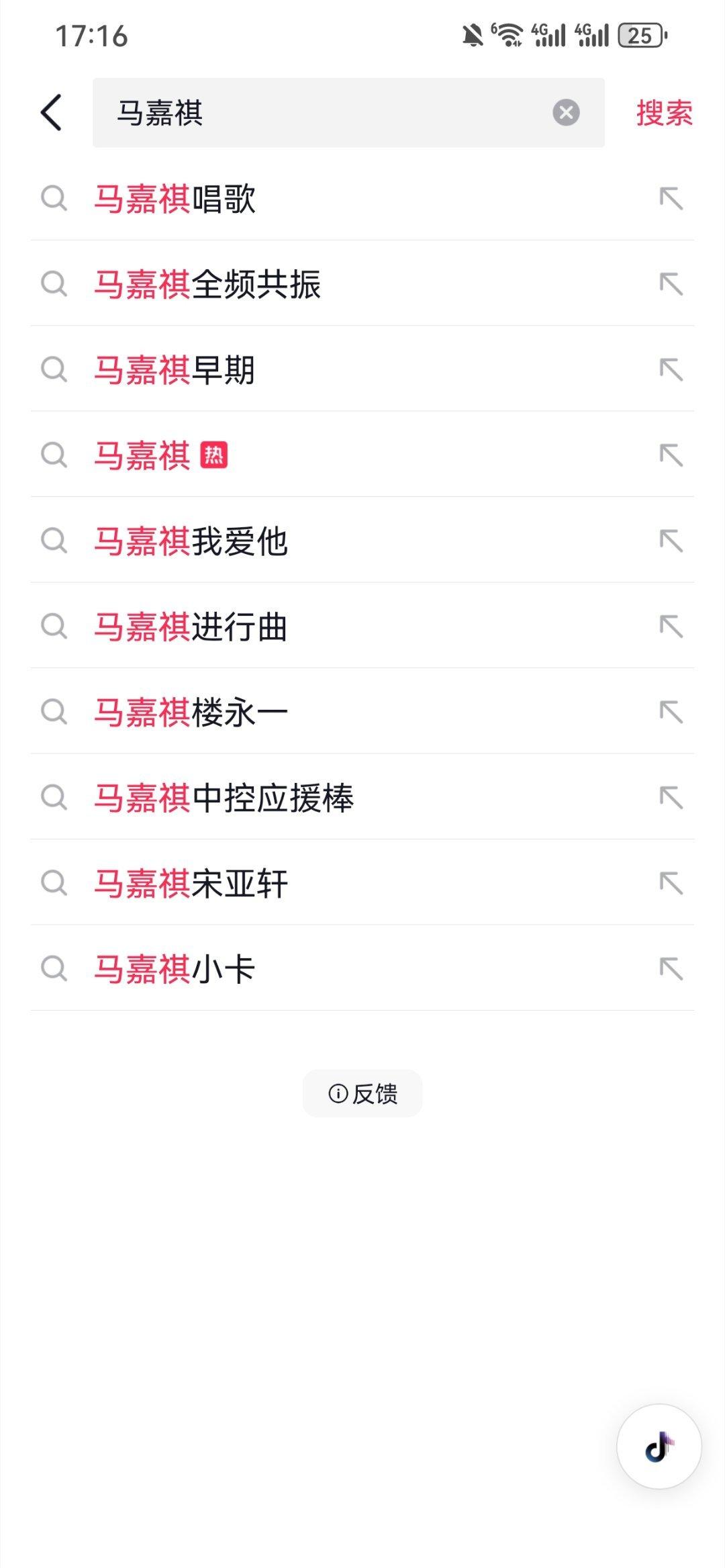Open the hot 马嘉祺 suggestion with 热 badge
This screenshot has height=1568, width=725.
pyautogui.click(x=362, y=455)
